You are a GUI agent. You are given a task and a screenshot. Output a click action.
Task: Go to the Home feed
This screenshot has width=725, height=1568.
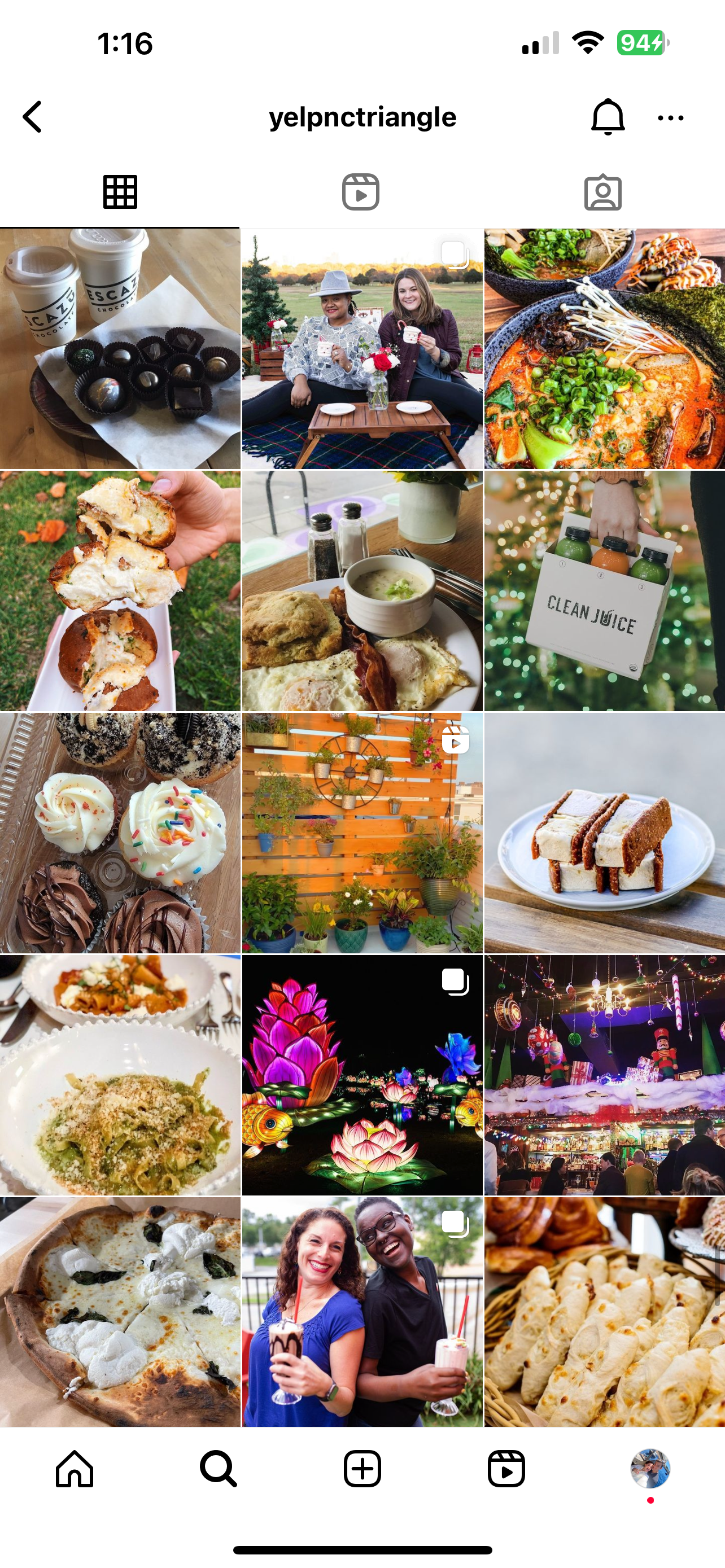75,1469
